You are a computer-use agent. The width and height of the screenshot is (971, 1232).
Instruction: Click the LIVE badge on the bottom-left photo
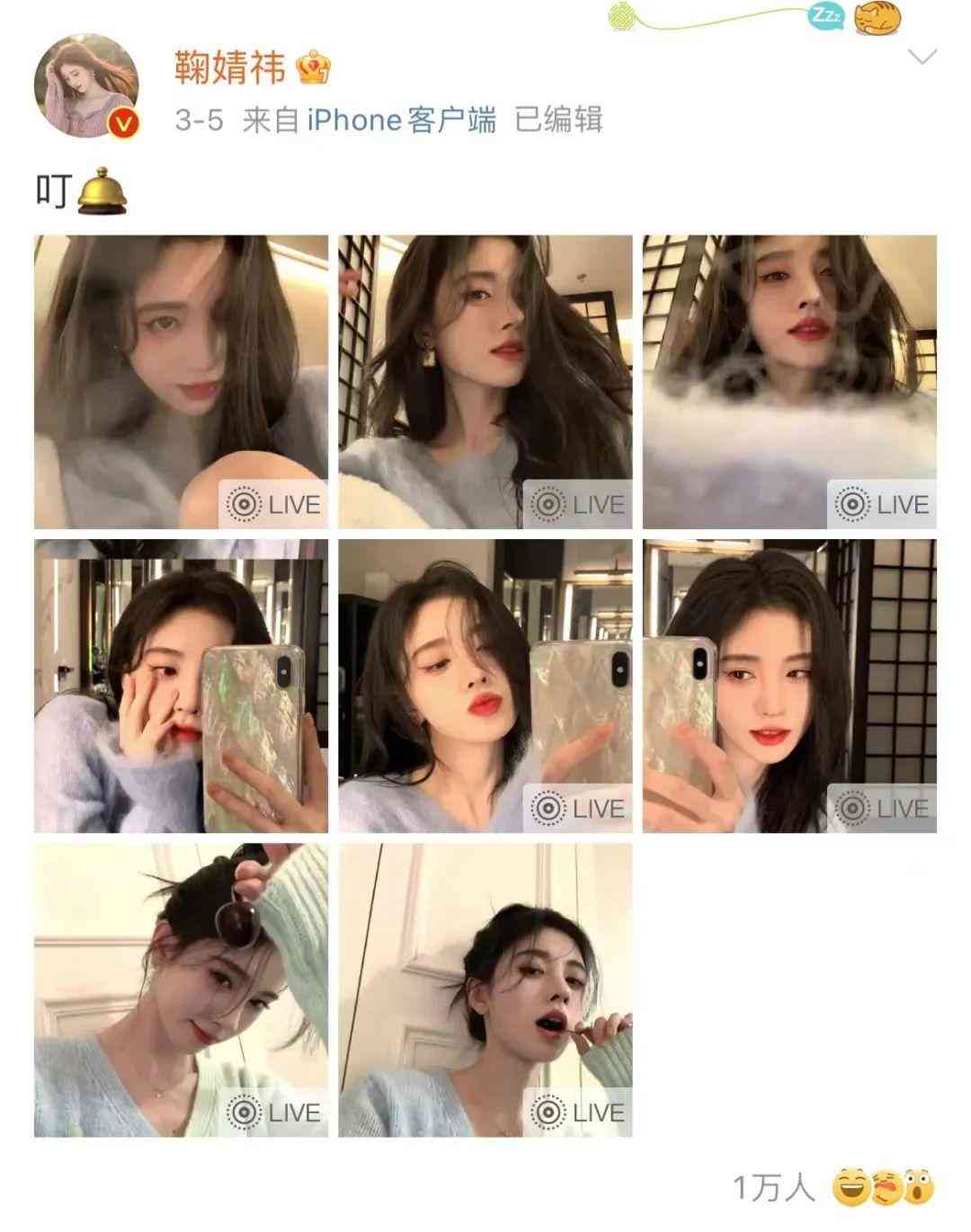274,1112
